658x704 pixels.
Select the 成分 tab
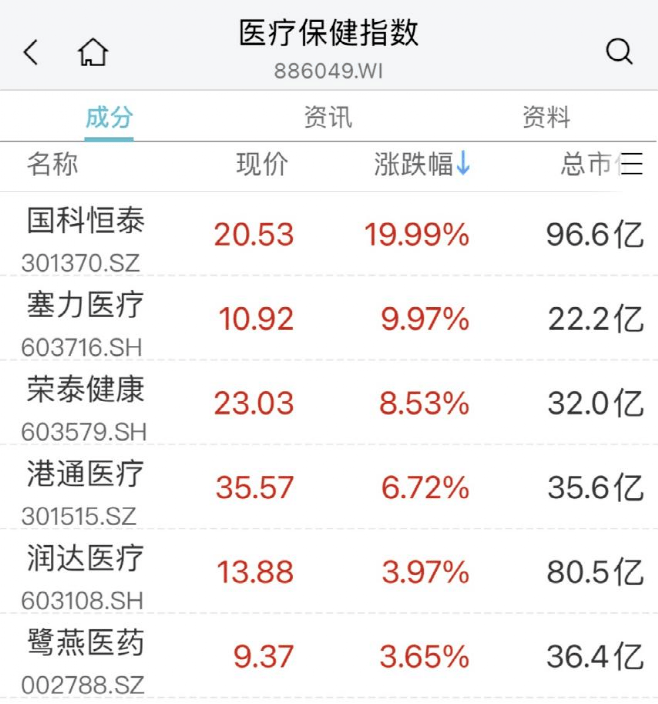click(x=109, y=117)
